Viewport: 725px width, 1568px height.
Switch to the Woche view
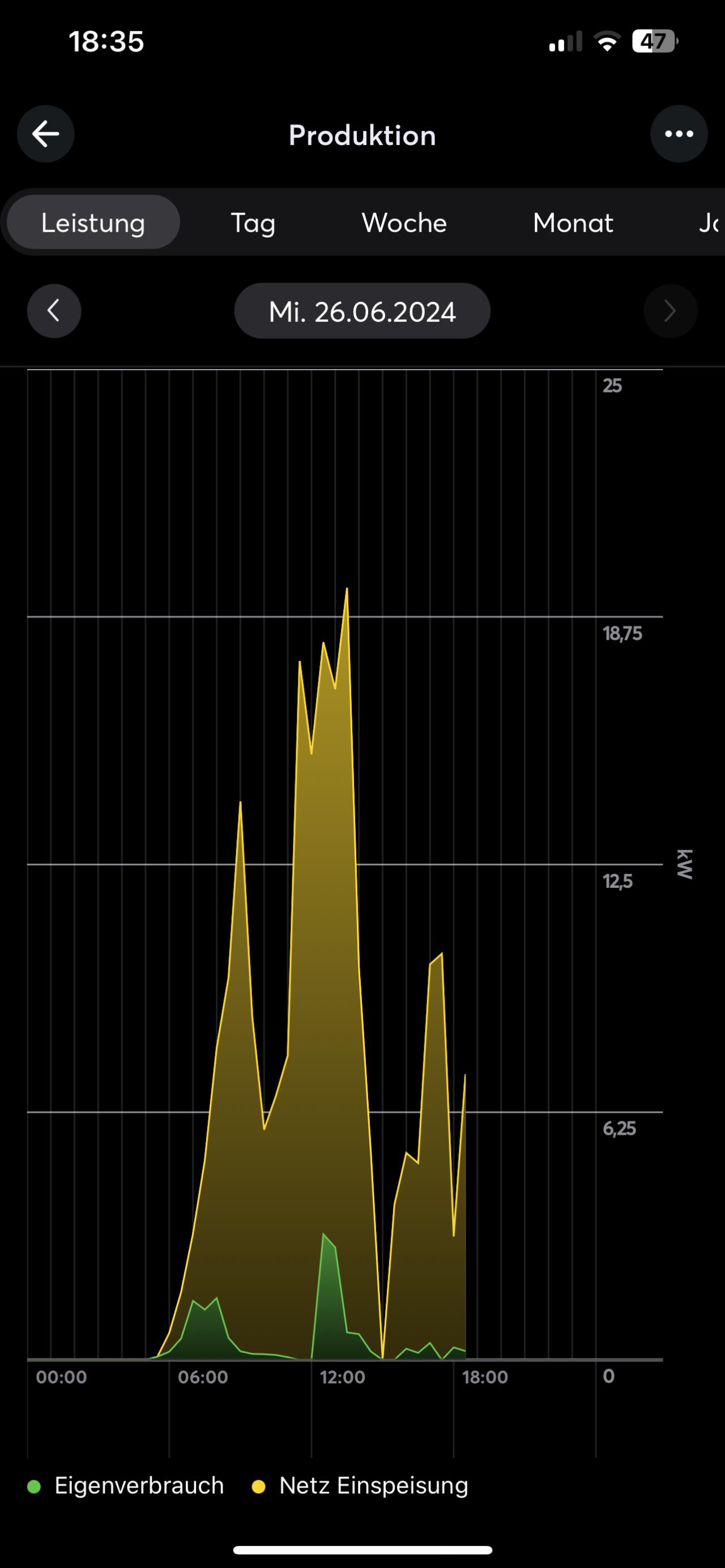404,222
